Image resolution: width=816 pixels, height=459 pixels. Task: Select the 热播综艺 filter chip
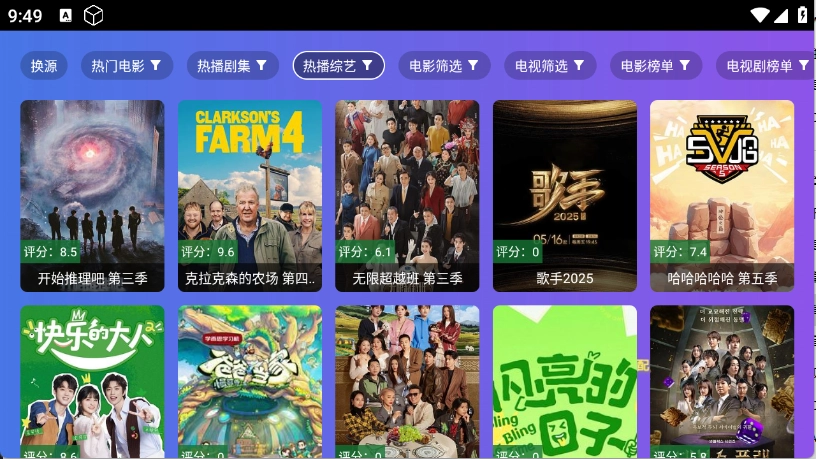point(338,66)
